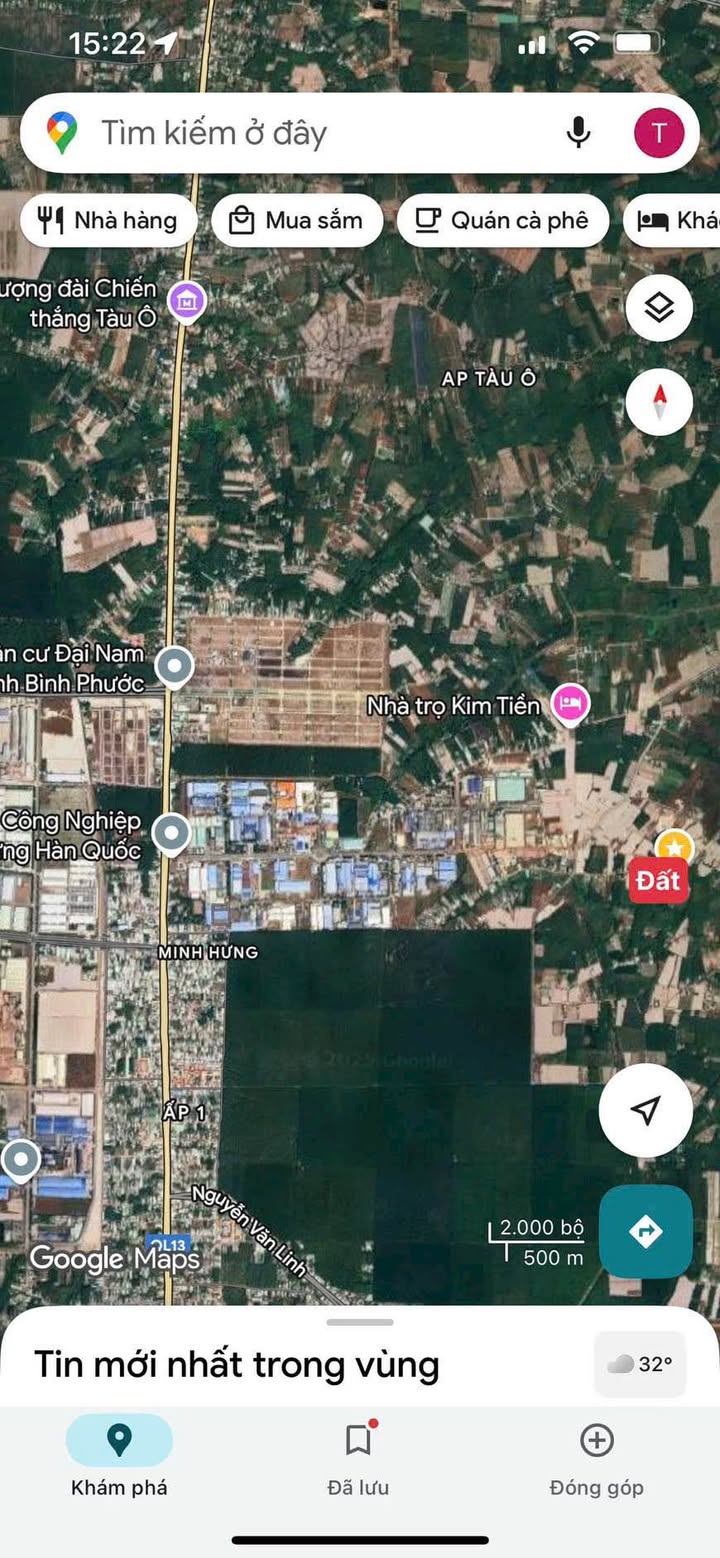View the 32° weather widget
The image size is (720, 1558).
tap(640, 1364)
